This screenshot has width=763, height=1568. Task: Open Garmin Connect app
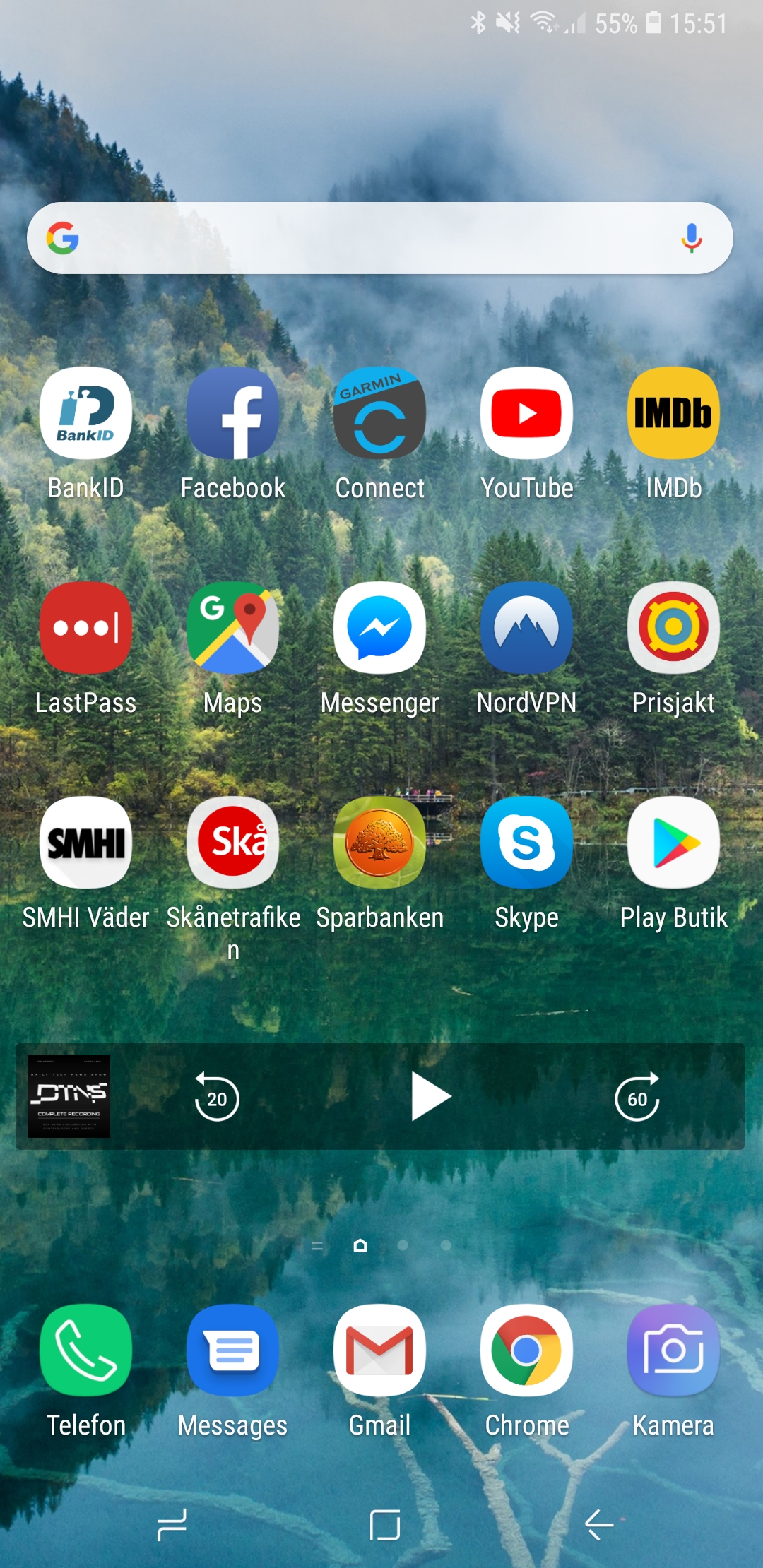[x=379, y=414]
